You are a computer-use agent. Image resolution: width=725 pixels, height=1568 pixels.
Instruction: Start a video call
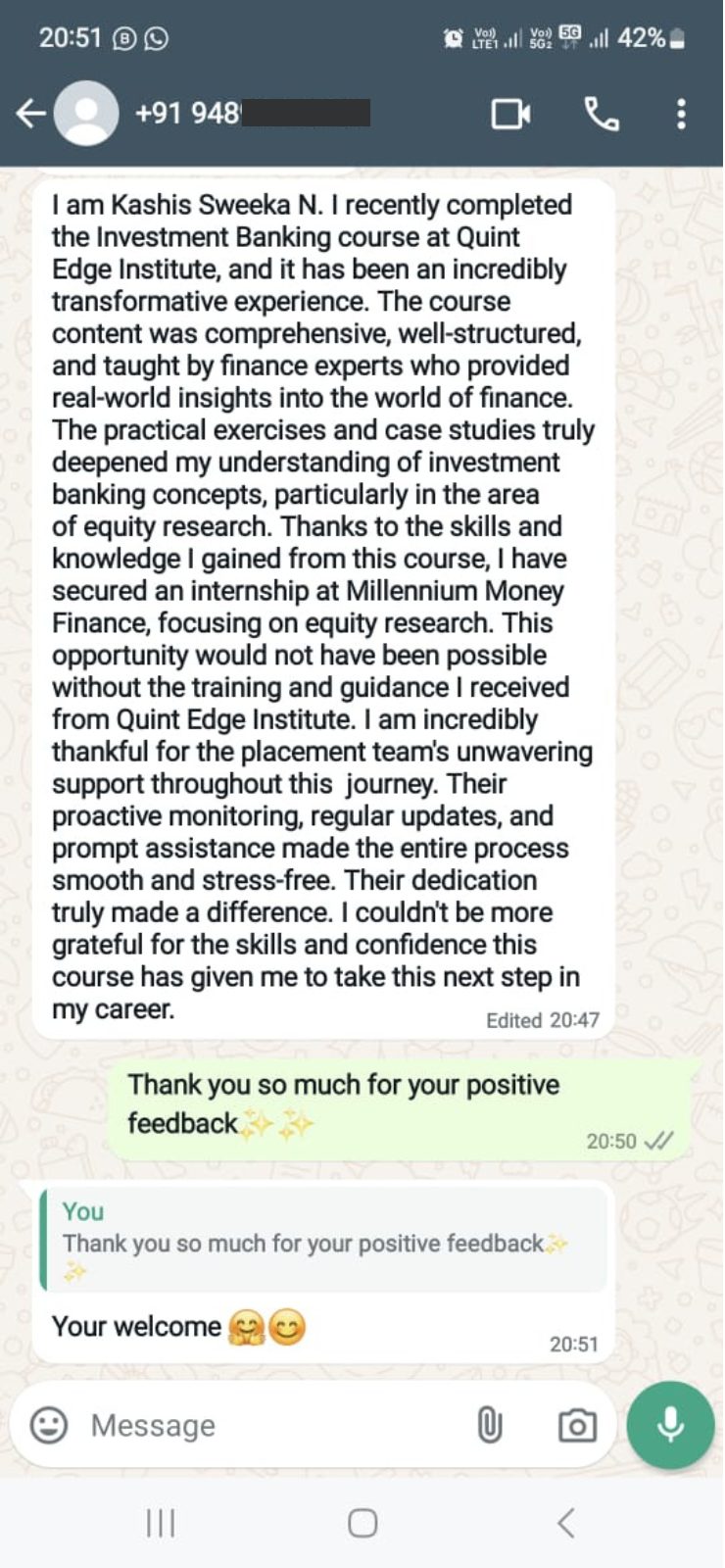tap(510, 114)
